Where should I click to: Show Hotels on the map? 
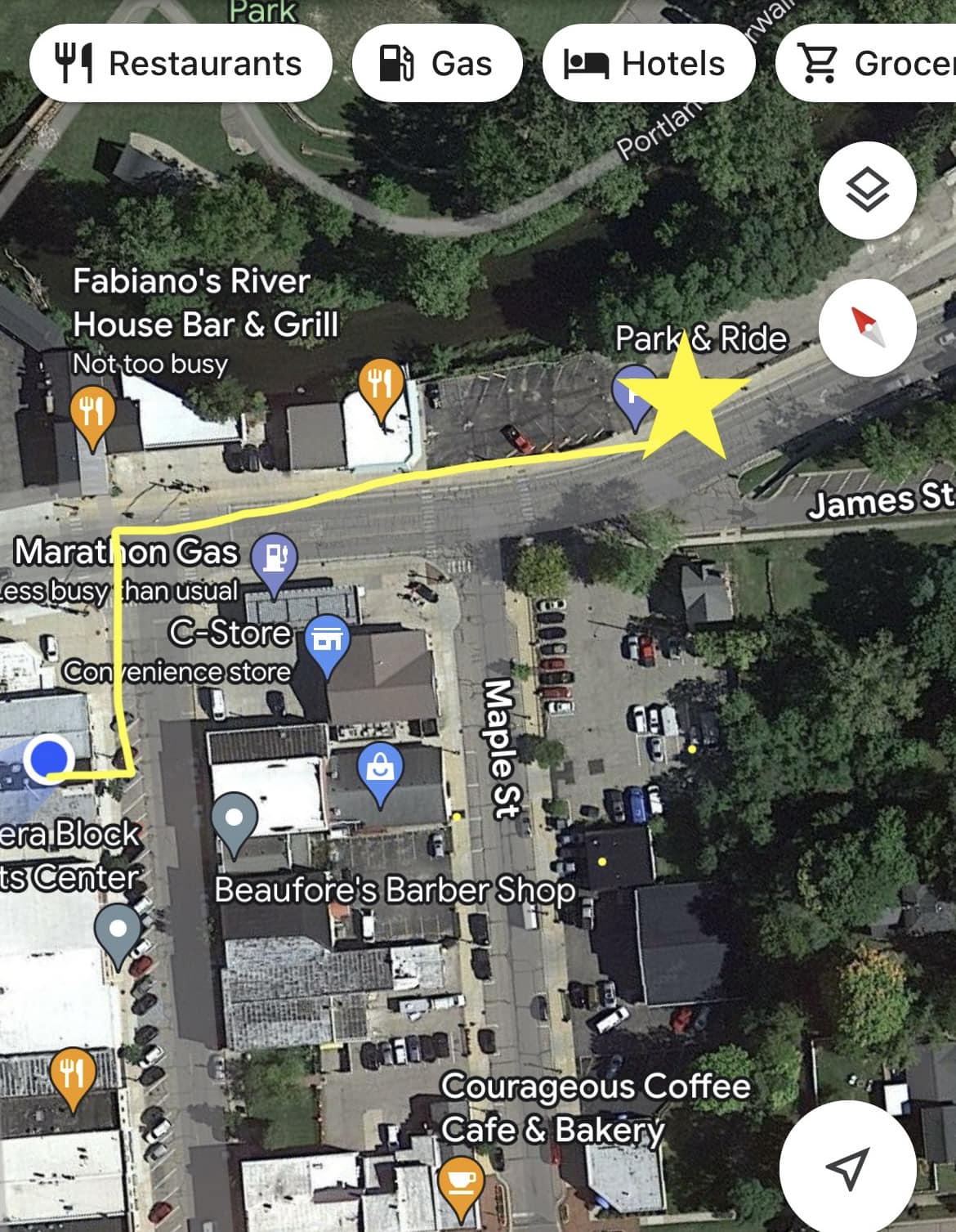(x=648, y=64)
